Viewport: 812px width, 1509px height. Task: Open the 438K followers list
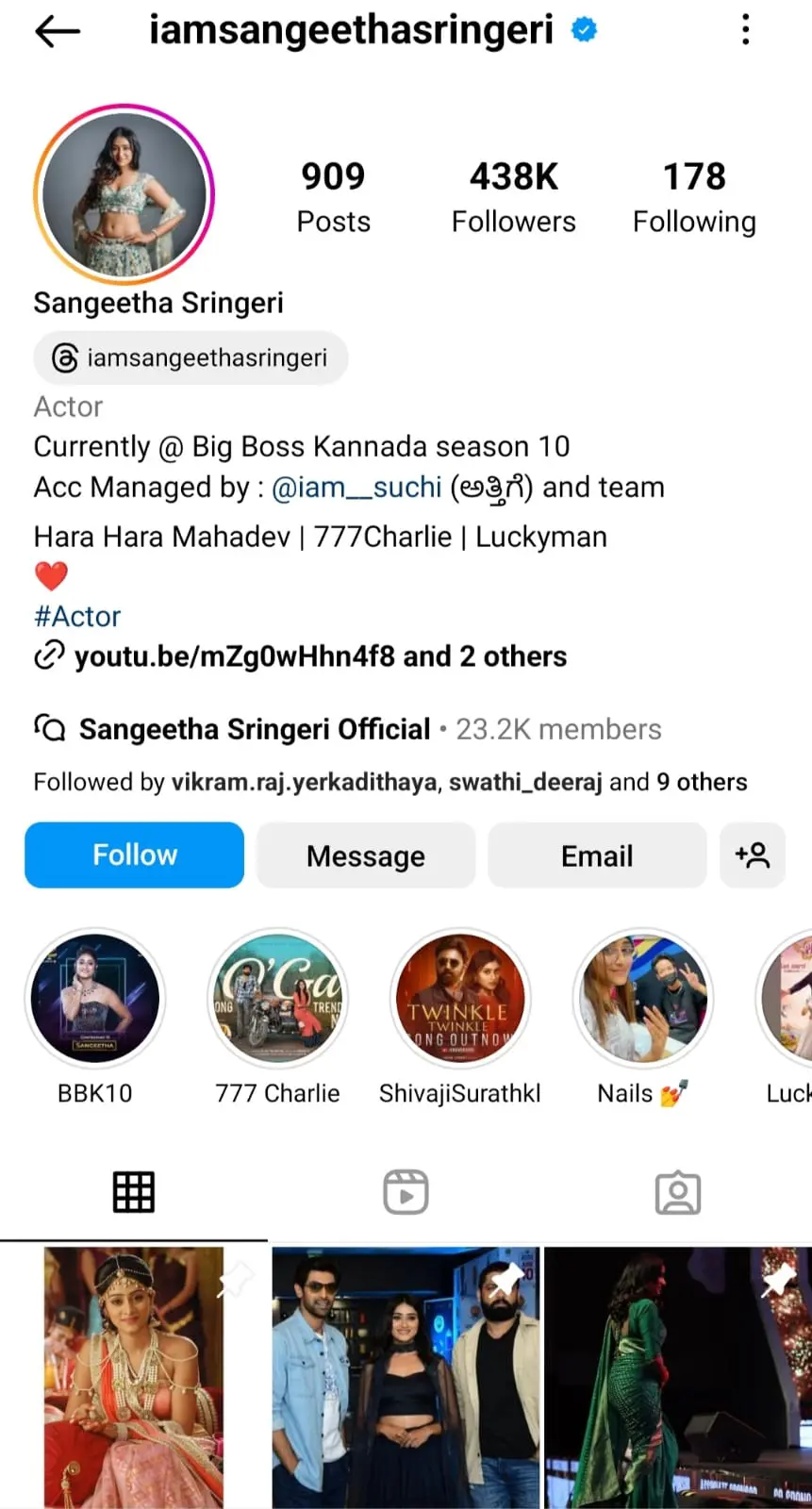(513, 196)
